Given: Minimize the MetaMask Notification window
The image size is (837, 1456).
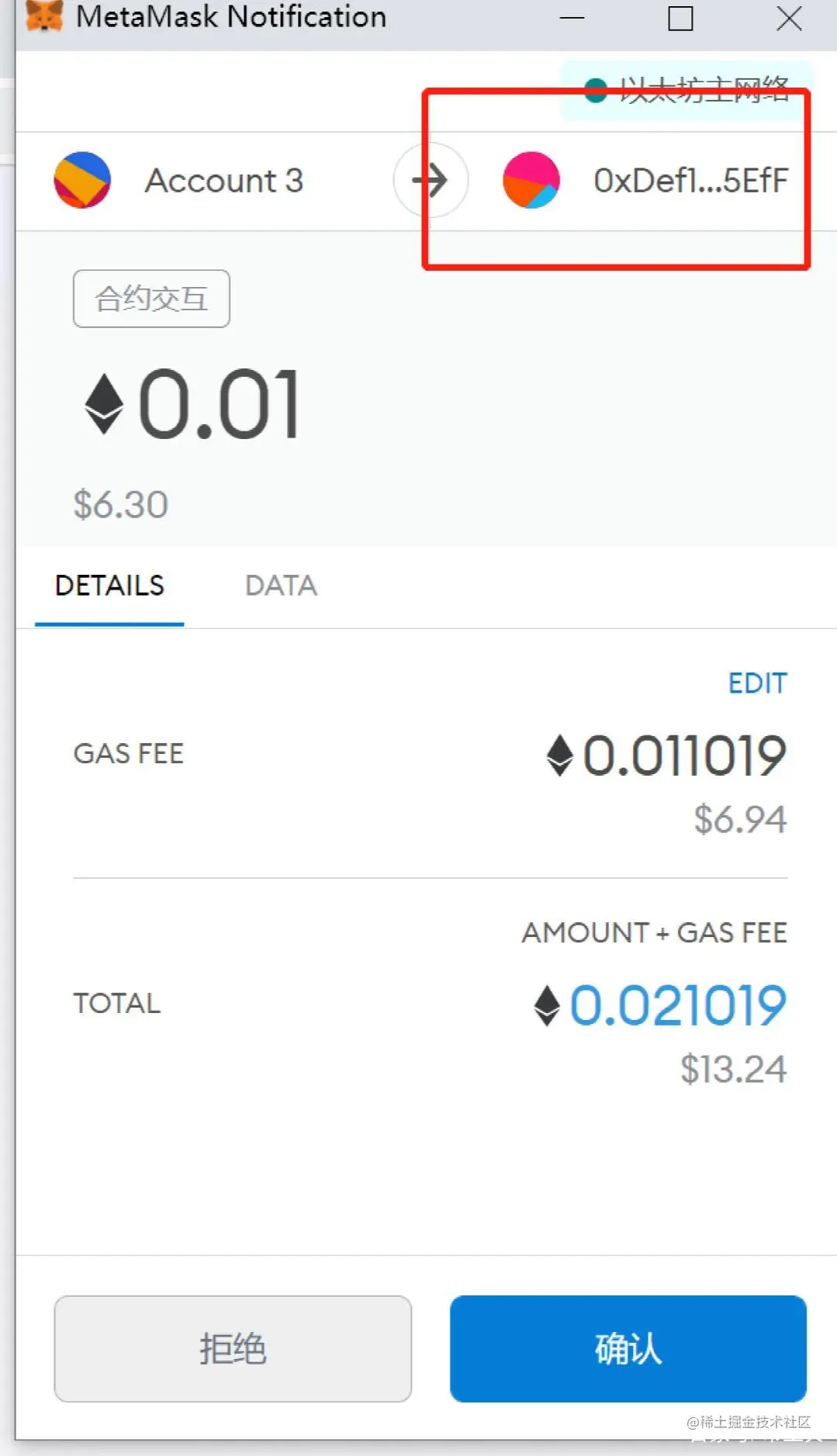Looking at the screenshot, I should coord(572,19).
